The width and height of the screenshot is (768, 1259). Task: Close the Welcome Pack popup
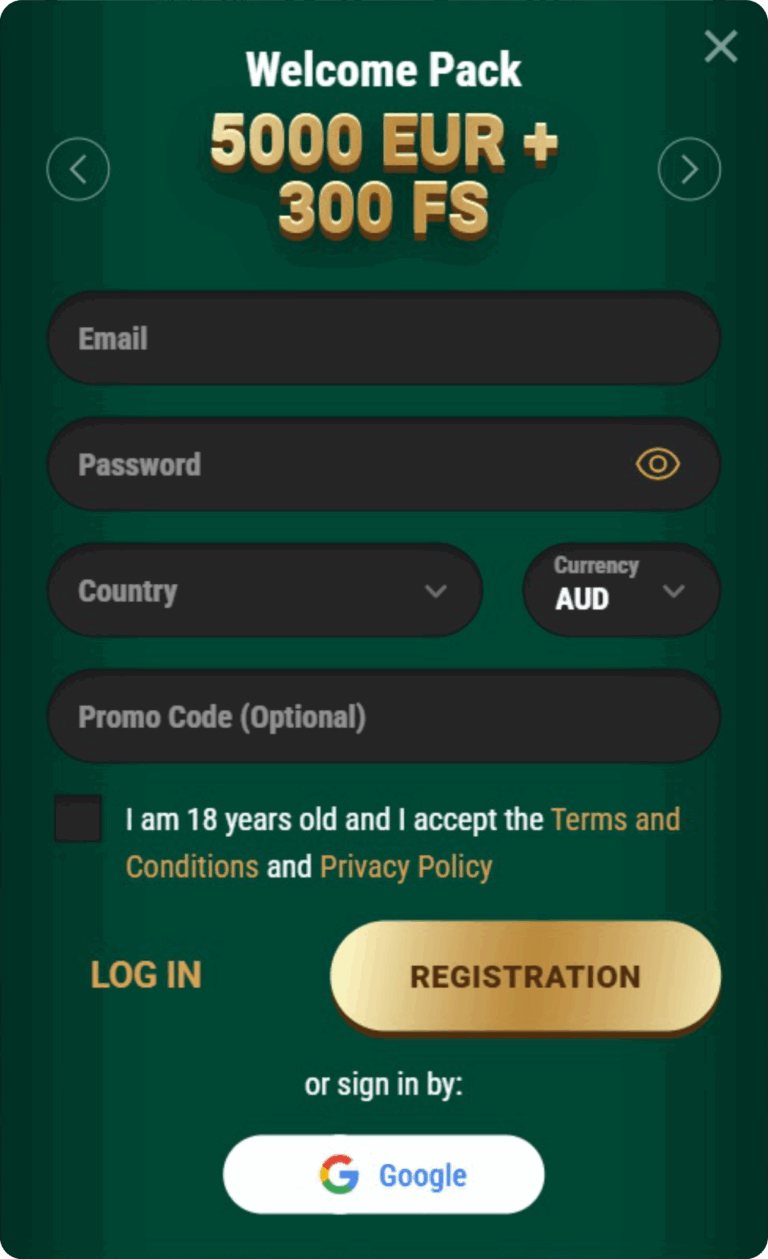720,46
